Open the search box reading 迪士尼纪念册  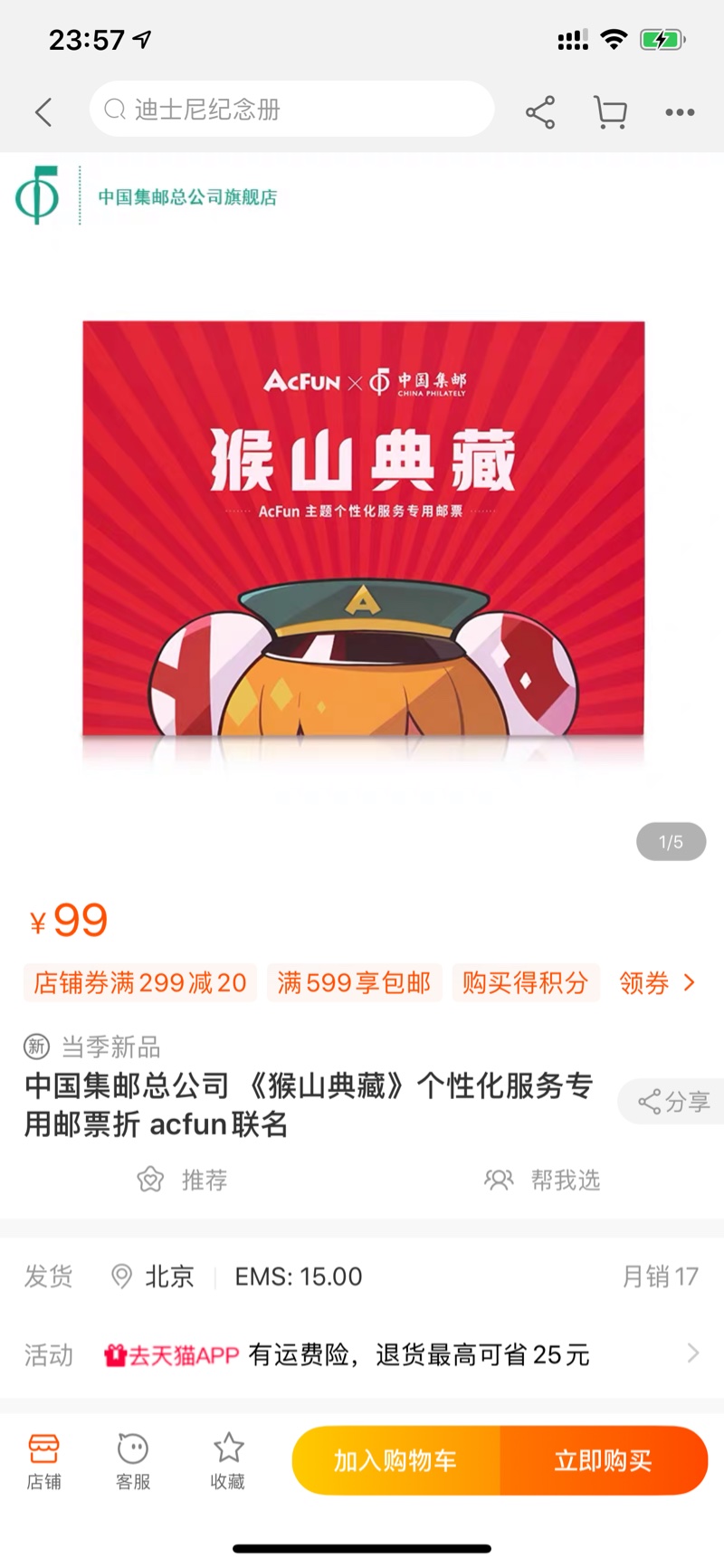(291, 110)
